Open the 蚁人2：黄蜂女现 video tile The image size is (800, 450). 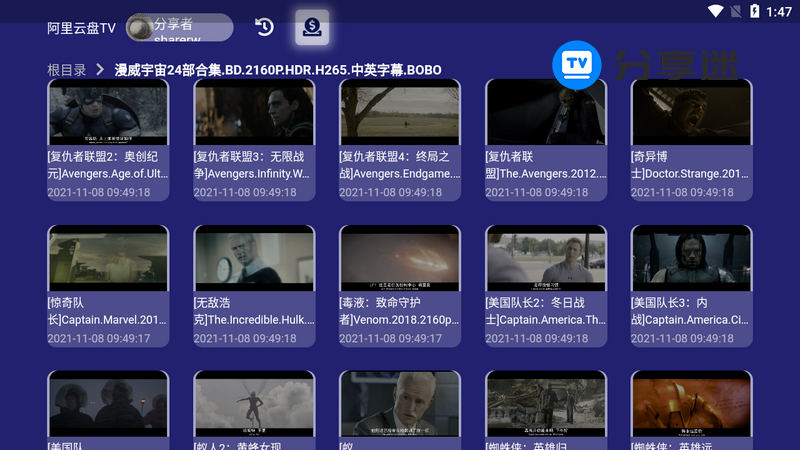click(254, 410)
